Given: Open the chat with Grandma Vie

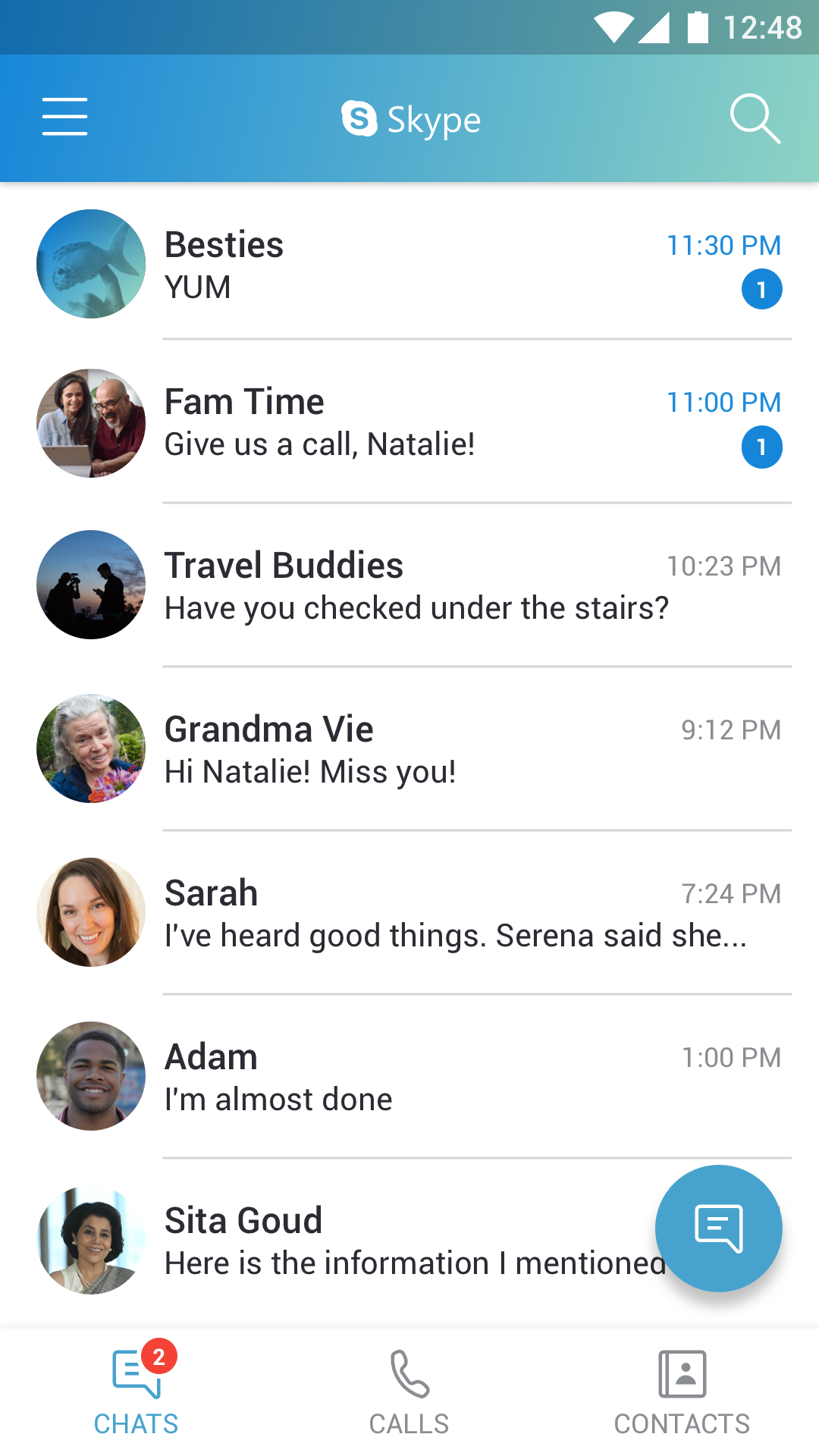Looking at the screenshot, I should point(409,749).
